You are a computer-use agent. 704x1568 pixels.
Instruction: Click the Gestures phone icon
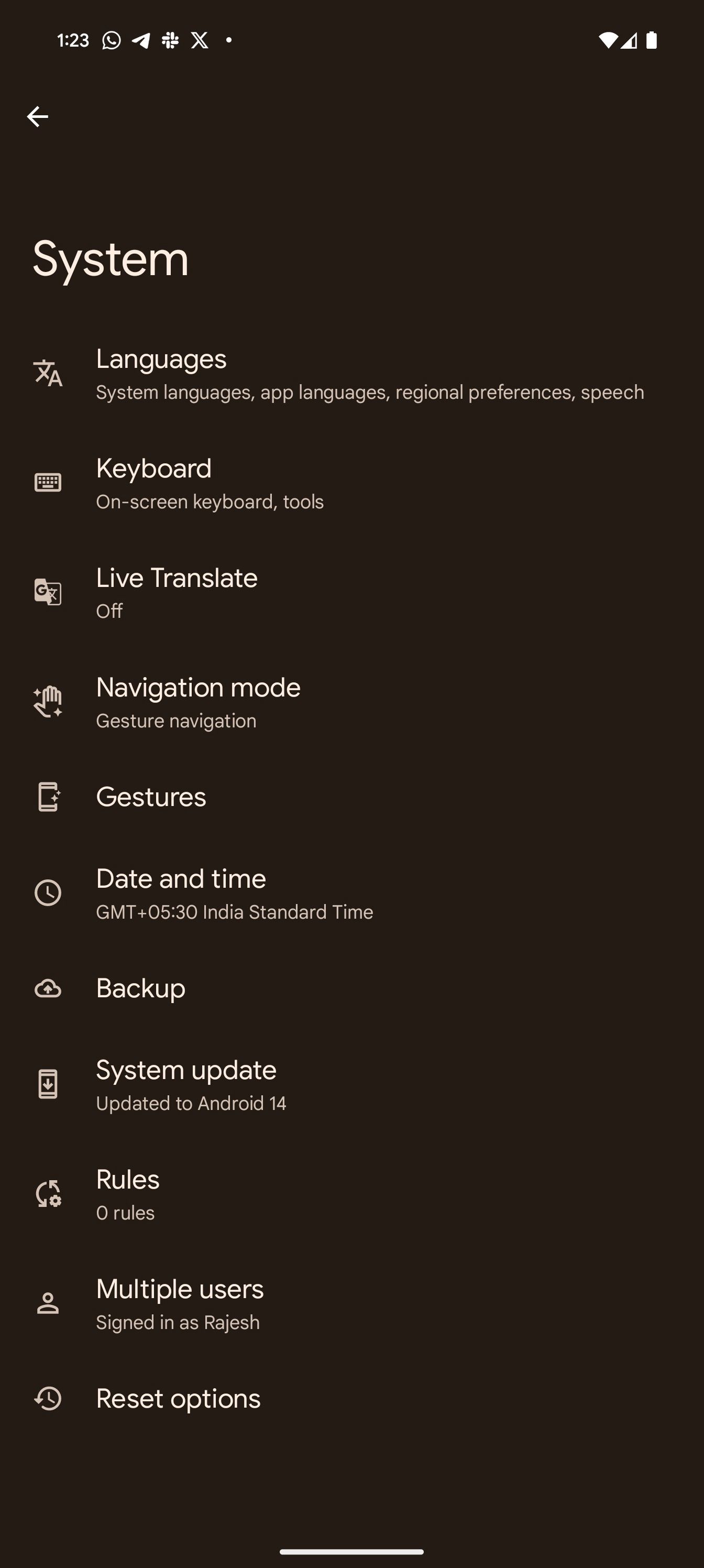(x=48, y=798)
